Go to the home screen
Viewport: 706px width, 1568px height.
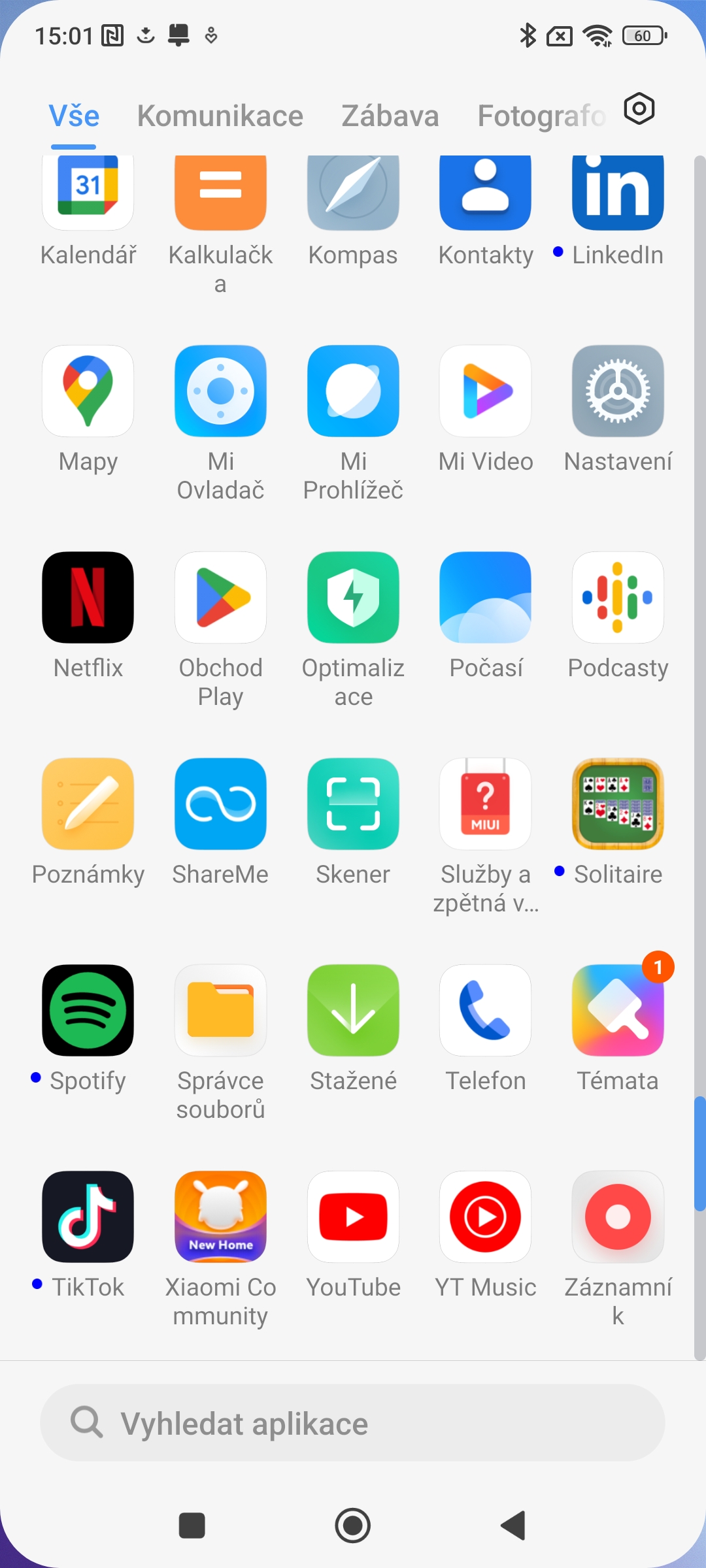(x=353, y=1526)
